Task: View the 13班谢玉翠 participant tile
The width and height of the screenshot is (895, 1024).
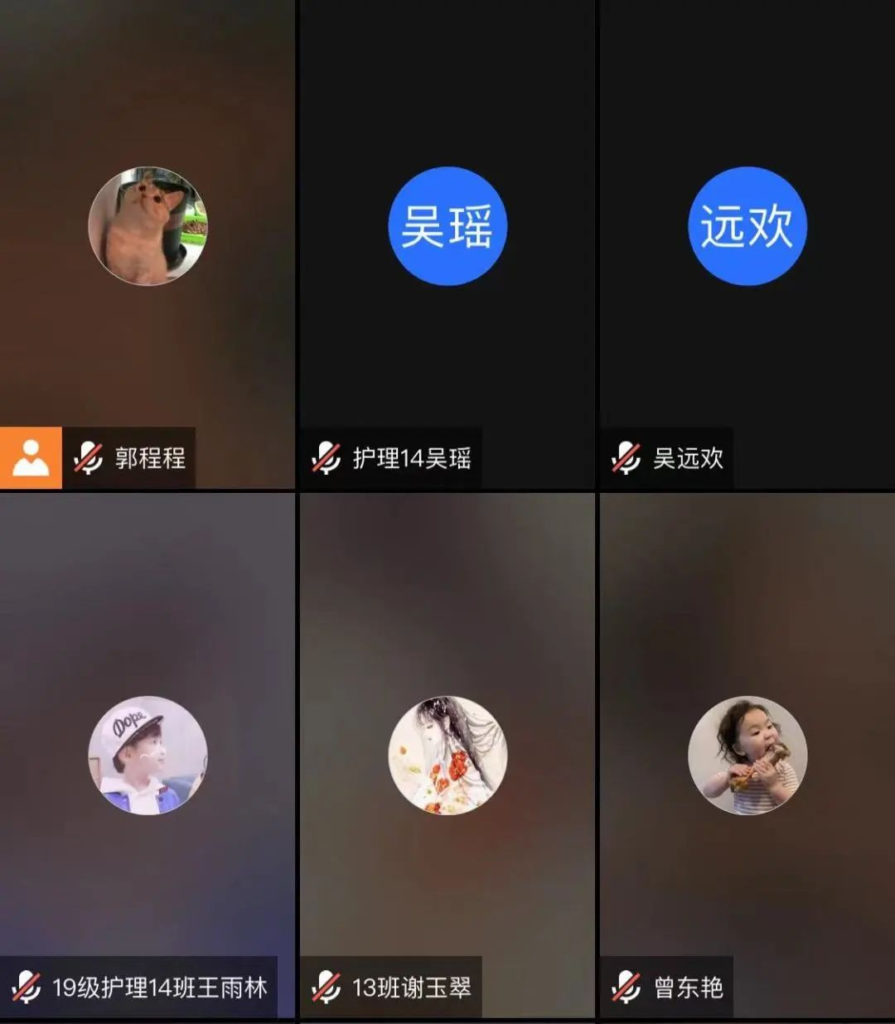Action: point(447,755)
